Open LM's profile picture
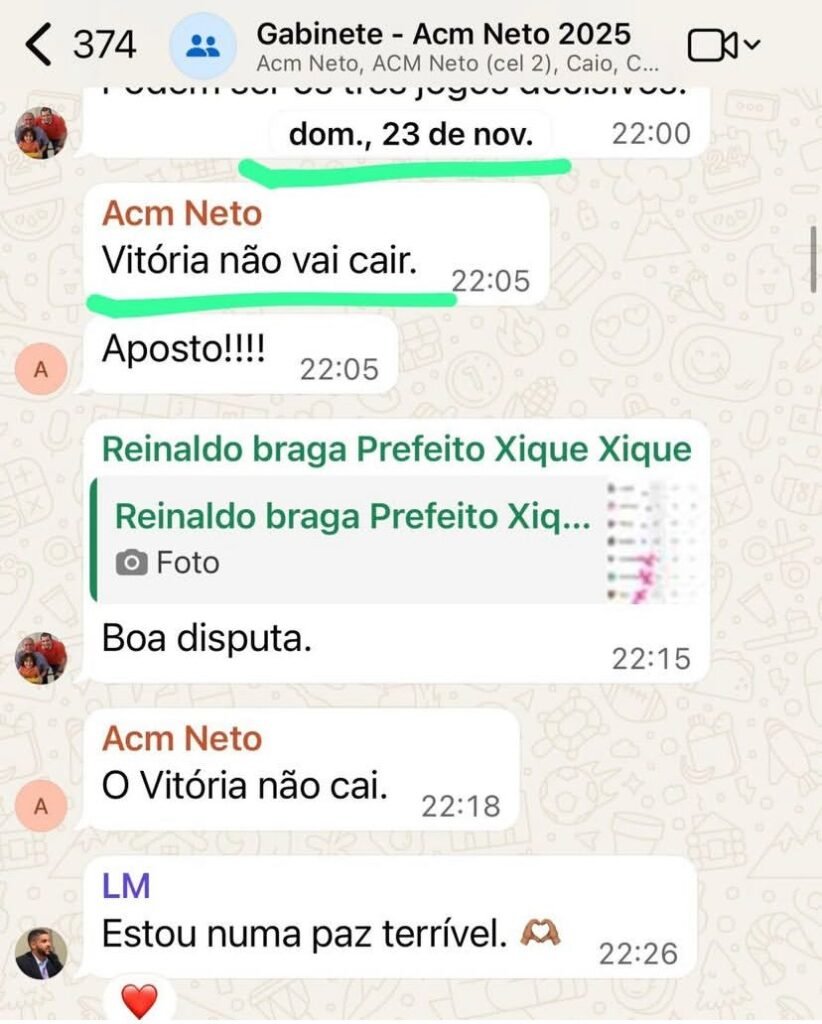 (x=41, y=953)
